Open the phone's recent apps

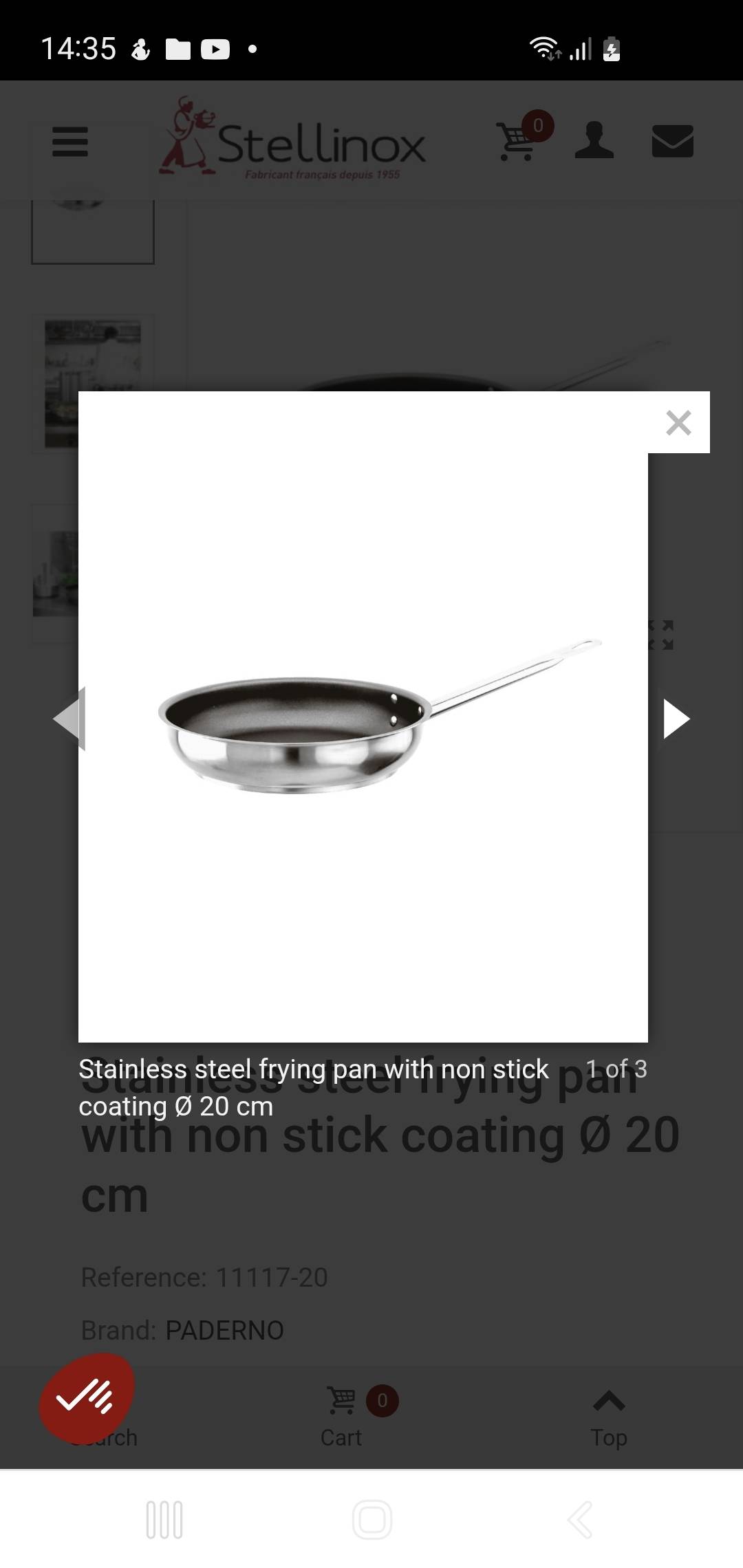[x=164, y=1520]
